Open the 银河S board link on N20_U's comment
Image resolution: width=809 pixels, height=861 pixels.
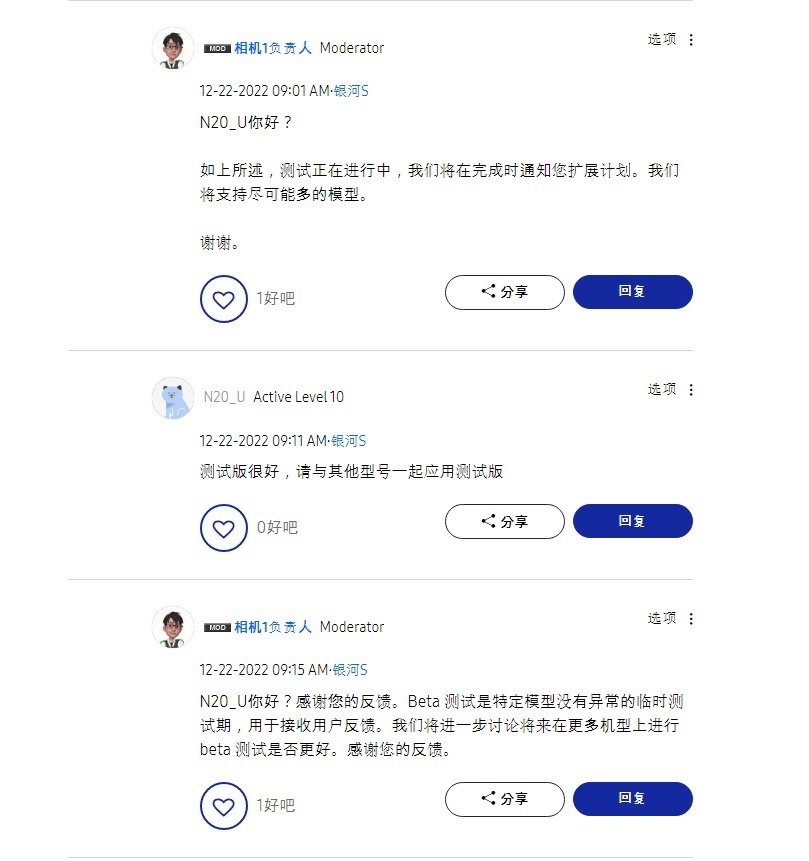[x=349, y=441]
